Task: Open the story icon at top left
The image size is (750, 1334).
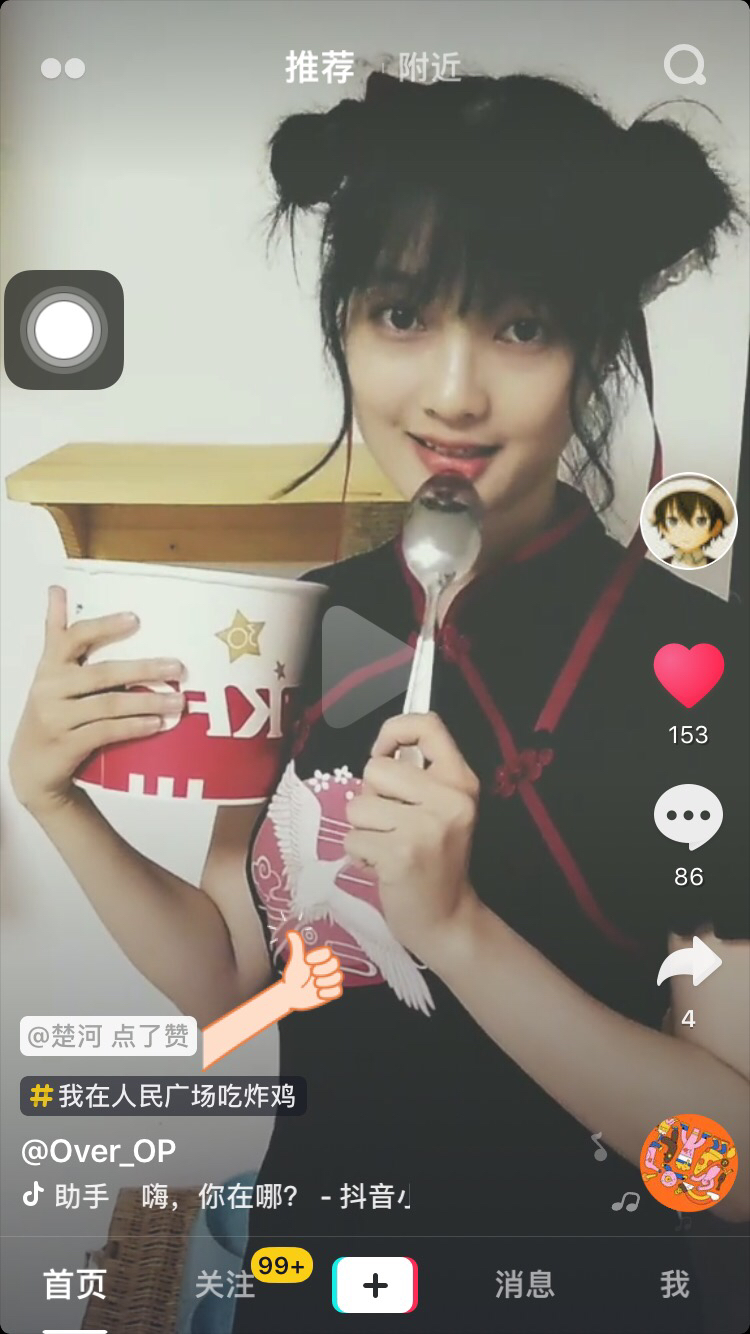Action: click(x=63, y=68)
